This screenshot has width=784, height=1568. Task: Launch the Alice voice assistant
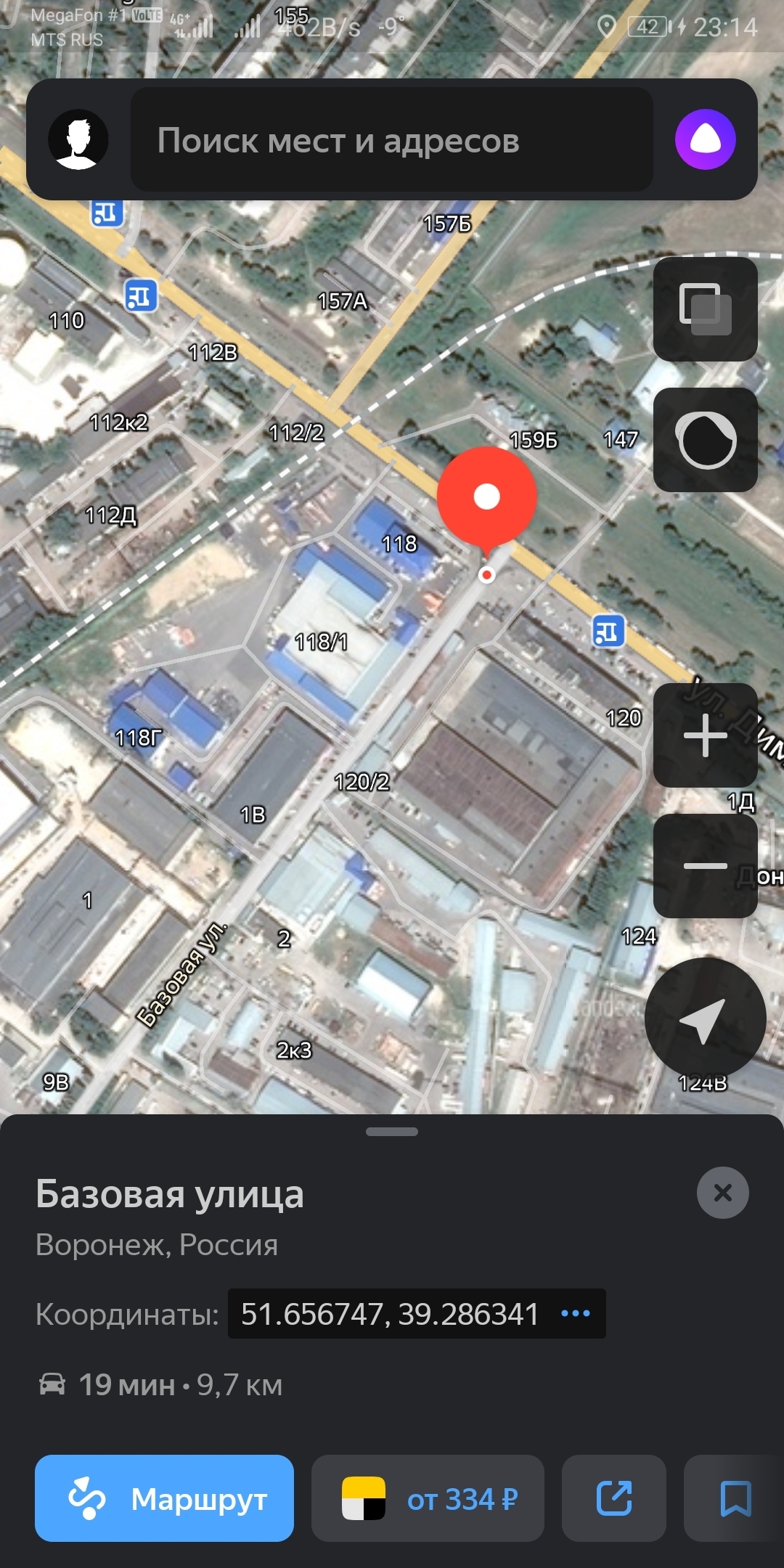click(x=705, y=139)
